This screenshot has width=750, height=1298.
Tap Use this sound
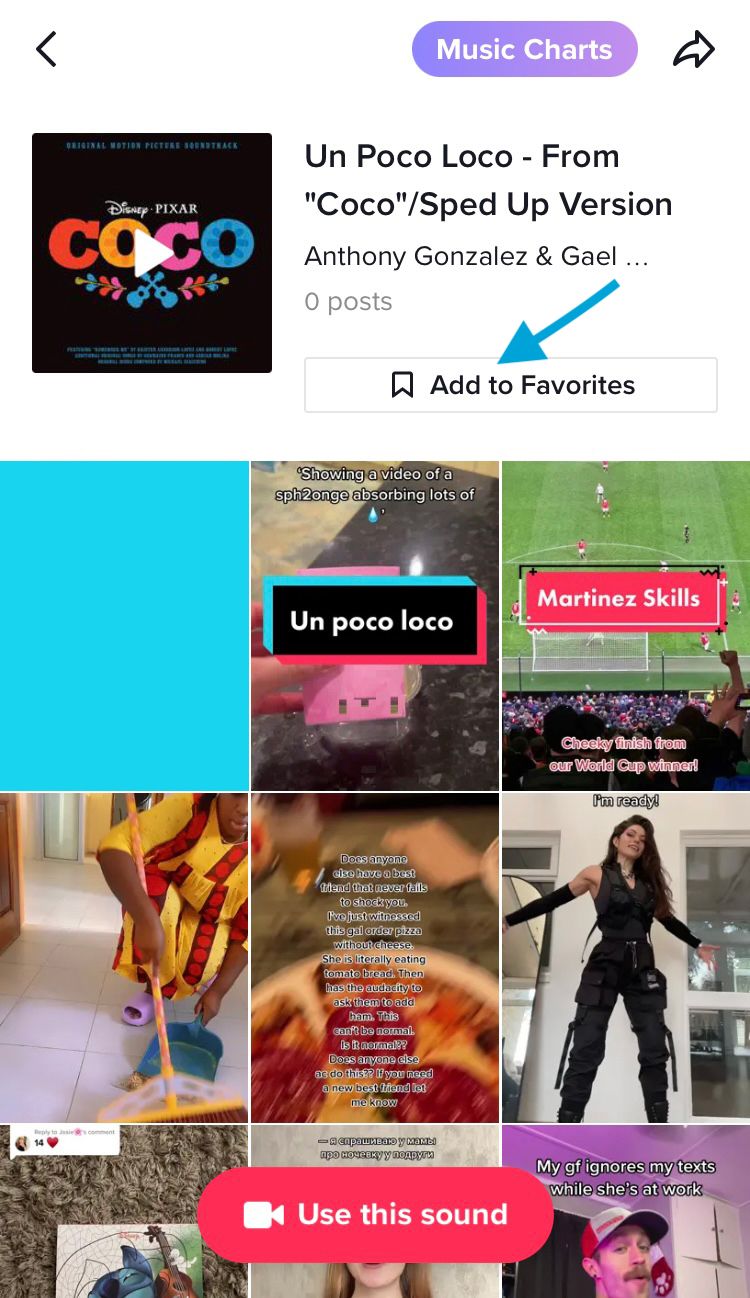[375, 1214]
